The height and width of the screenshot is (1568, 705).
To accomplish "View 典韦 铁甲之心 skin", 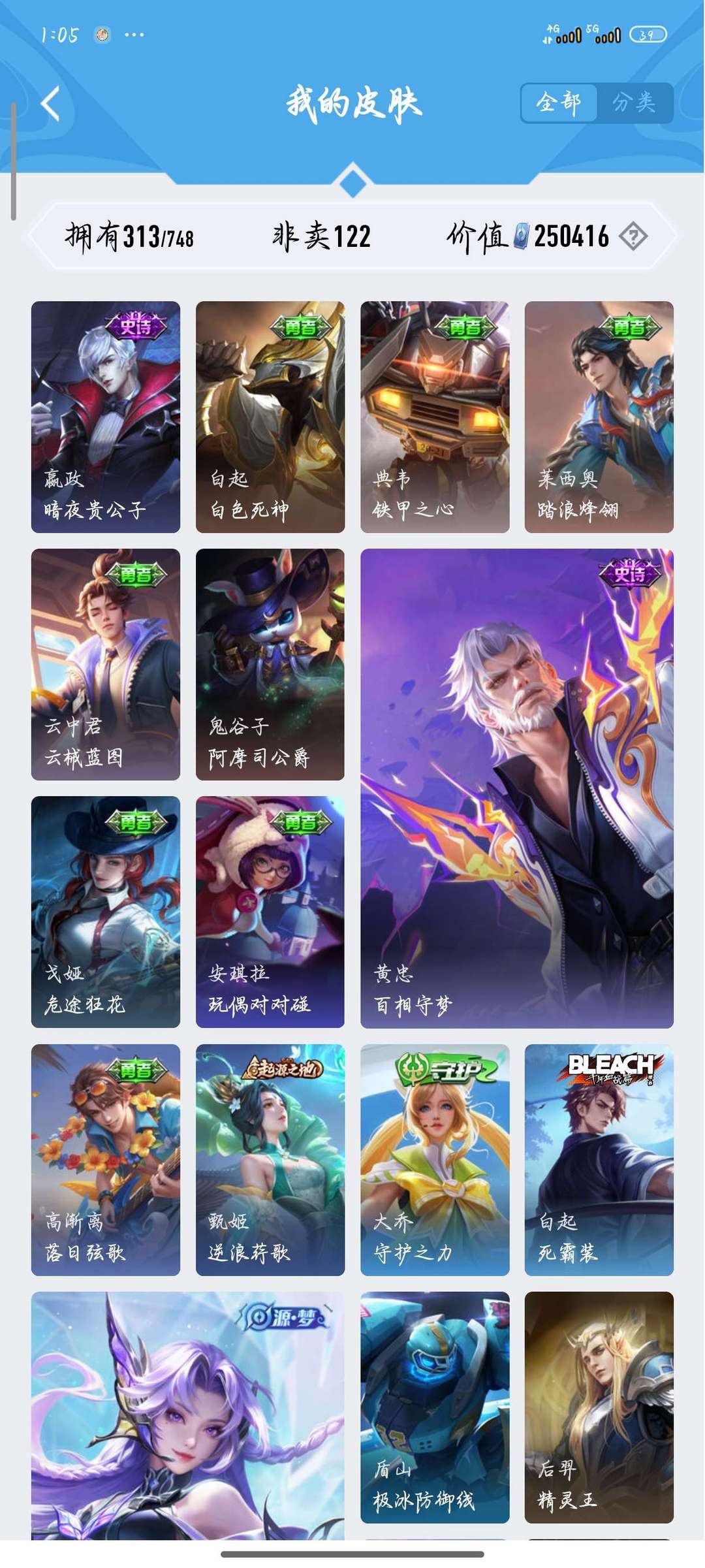I will coord(435,417).
